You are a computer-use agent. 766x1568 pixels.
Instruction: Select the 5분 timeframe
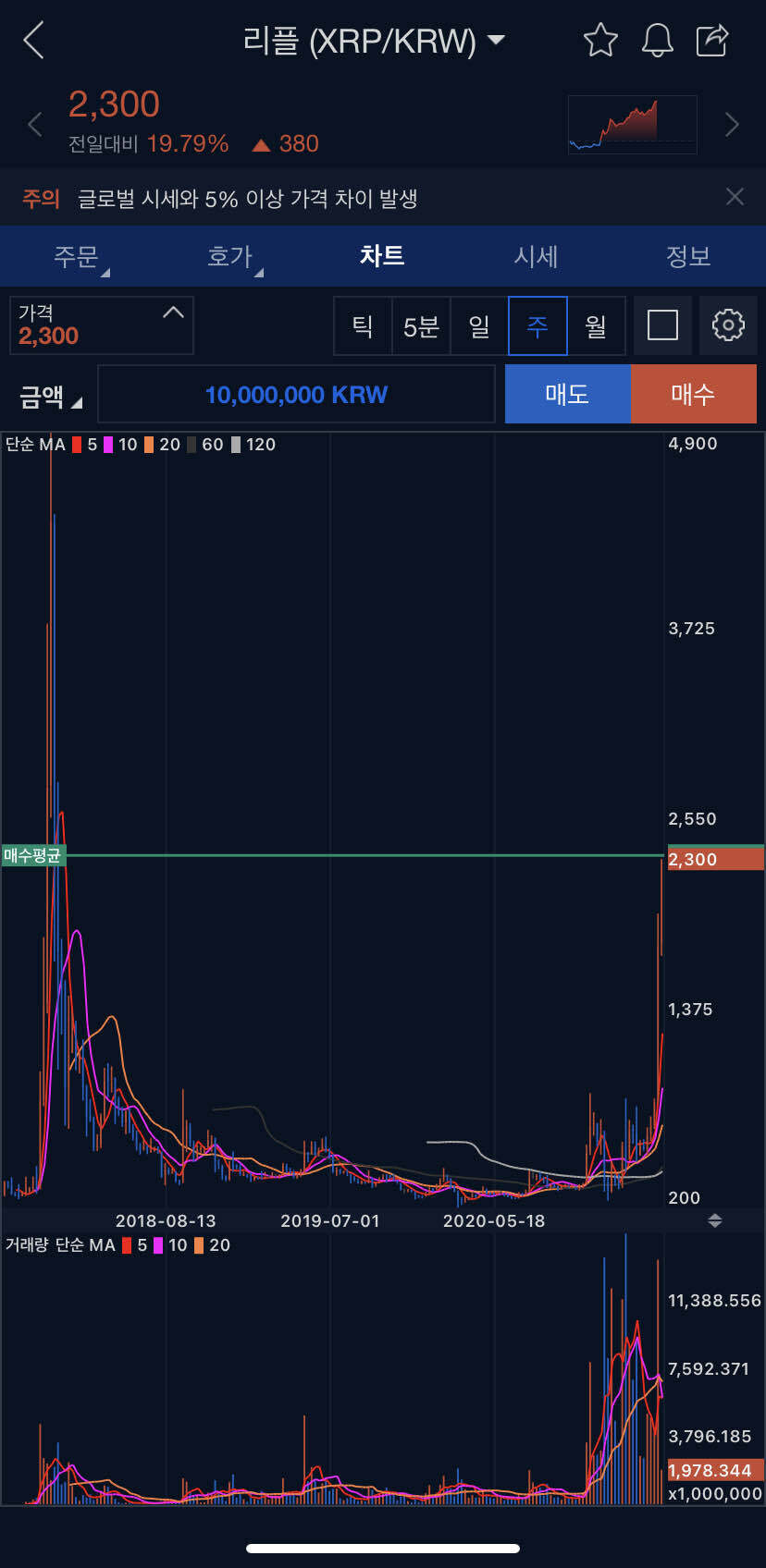click(421, 325)
